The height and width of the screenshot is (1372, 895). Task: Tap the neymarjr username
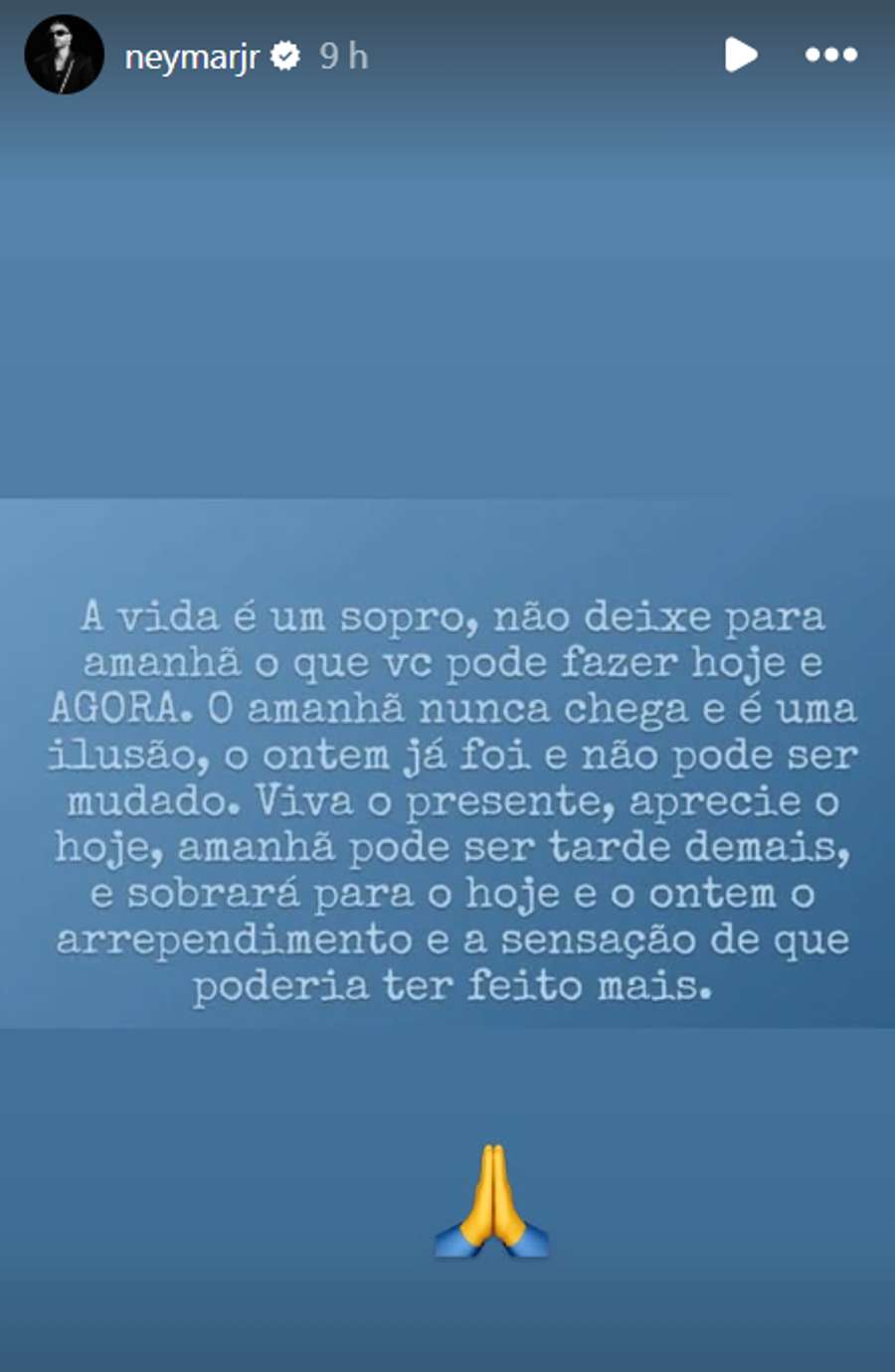click(x=191, y=58)
